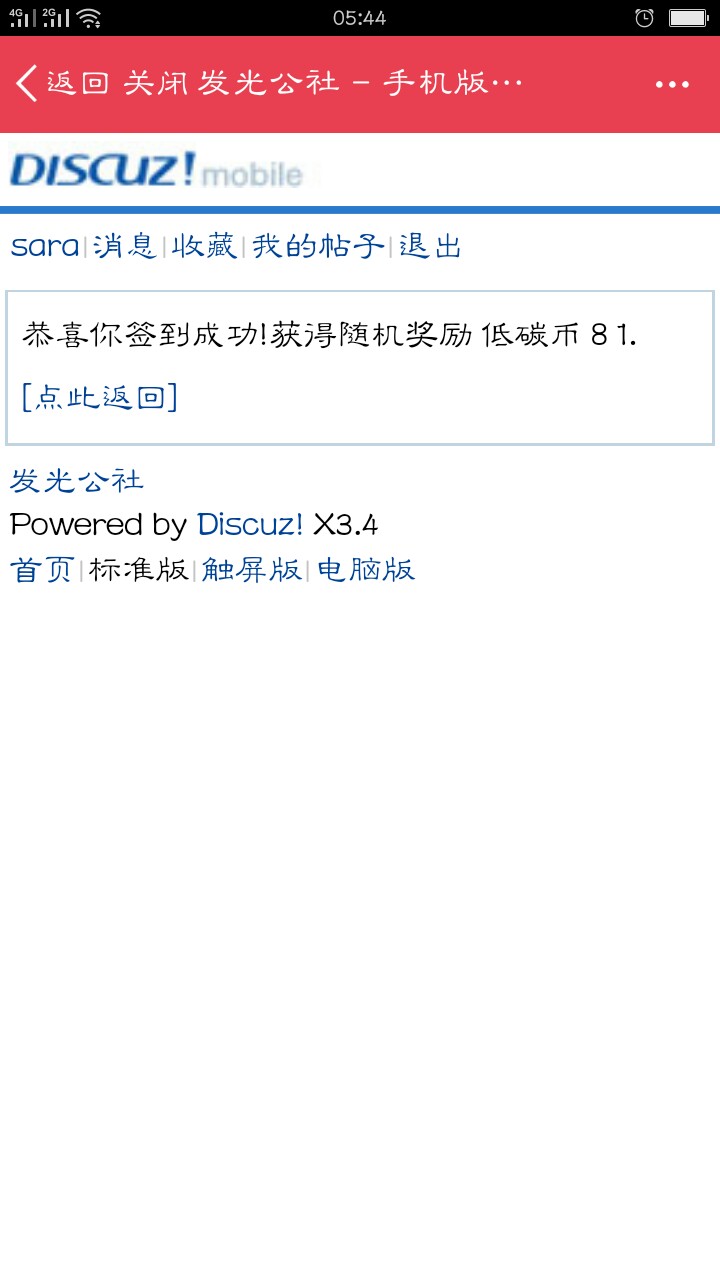
Task: Open 我的帖子 my posts
Action: [x=318, y=246]
